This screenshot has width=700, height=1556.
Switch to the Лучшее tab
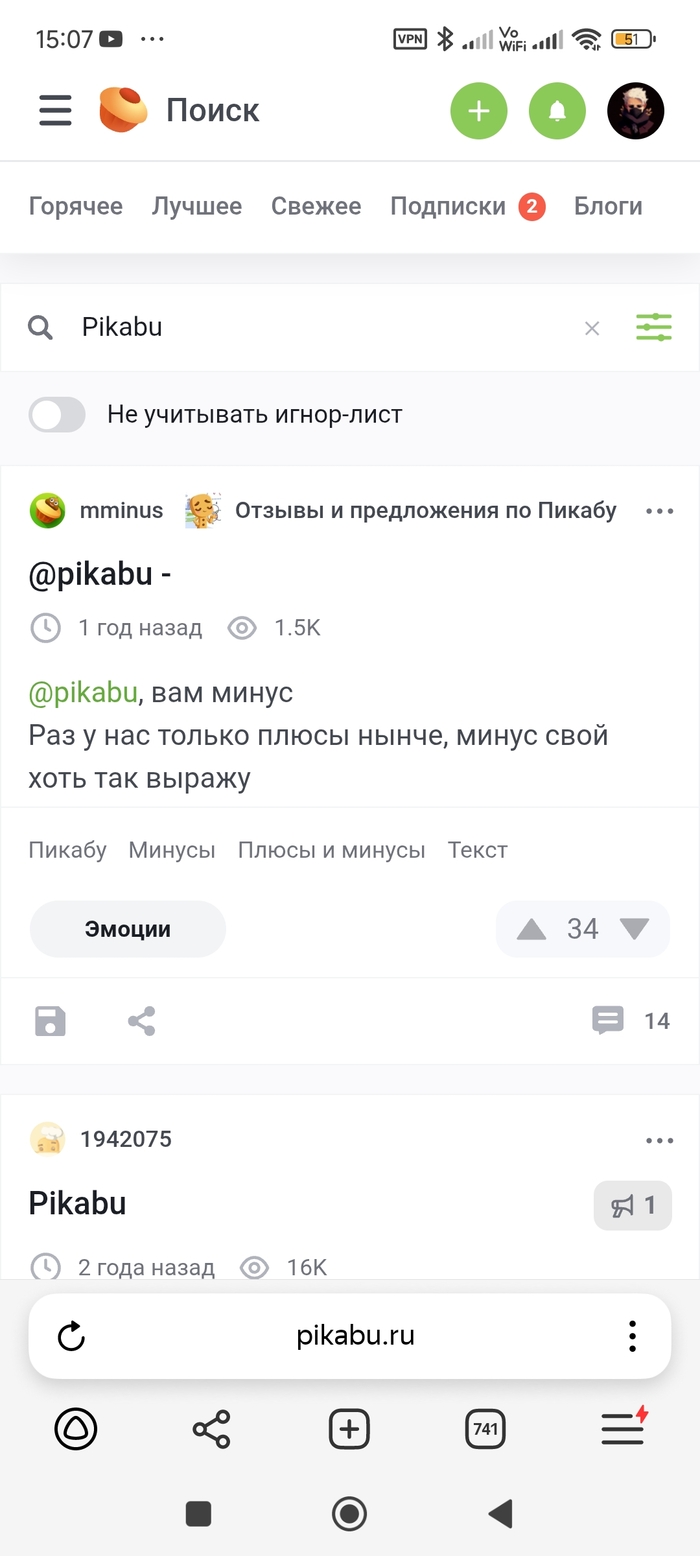pos(197,206)
